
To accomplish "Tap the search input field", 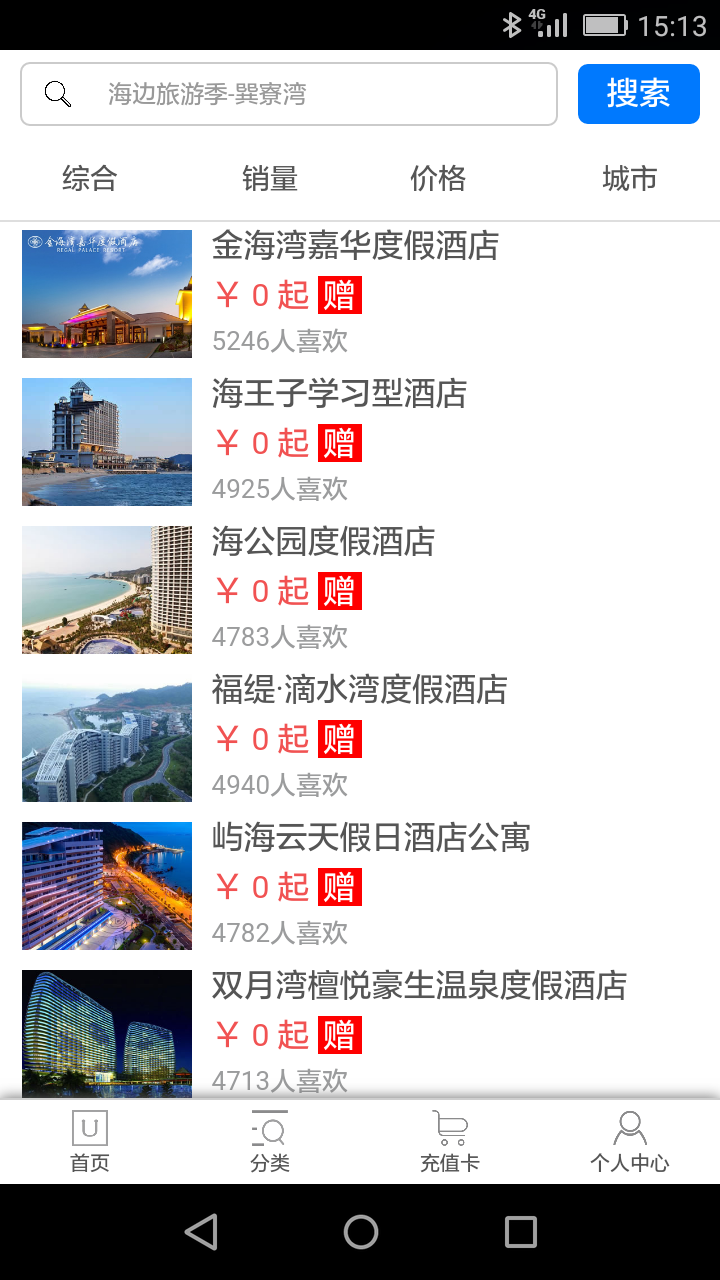I will coord(300,93).
